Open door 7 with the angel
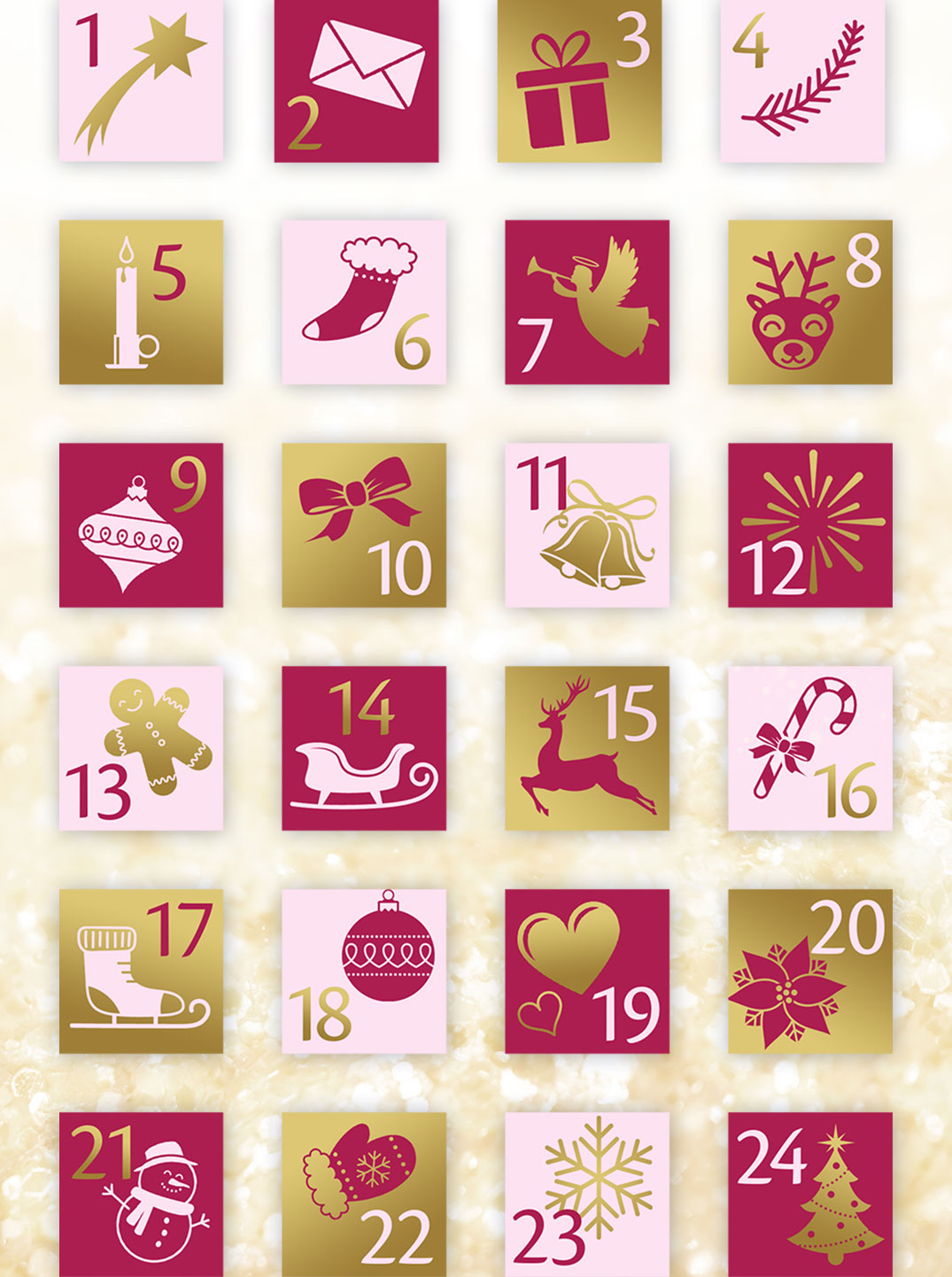Viewport: 952px width, 1277px height. point(587,302)
